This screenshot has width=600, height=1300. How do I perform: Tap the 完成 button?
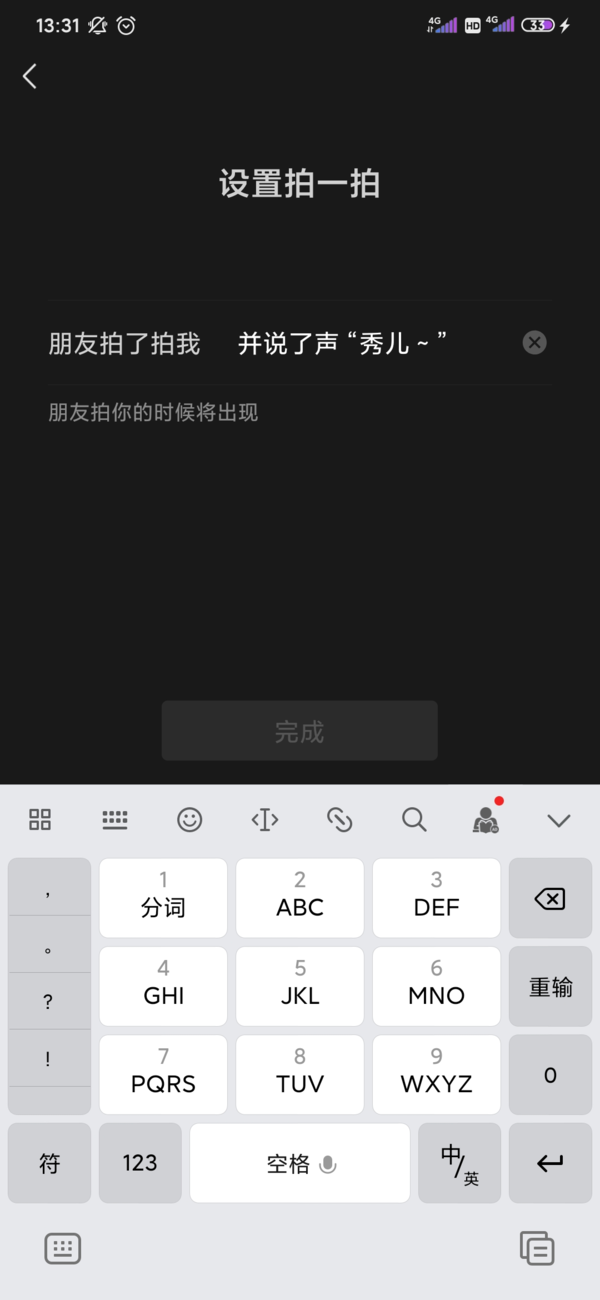[299, 731]
